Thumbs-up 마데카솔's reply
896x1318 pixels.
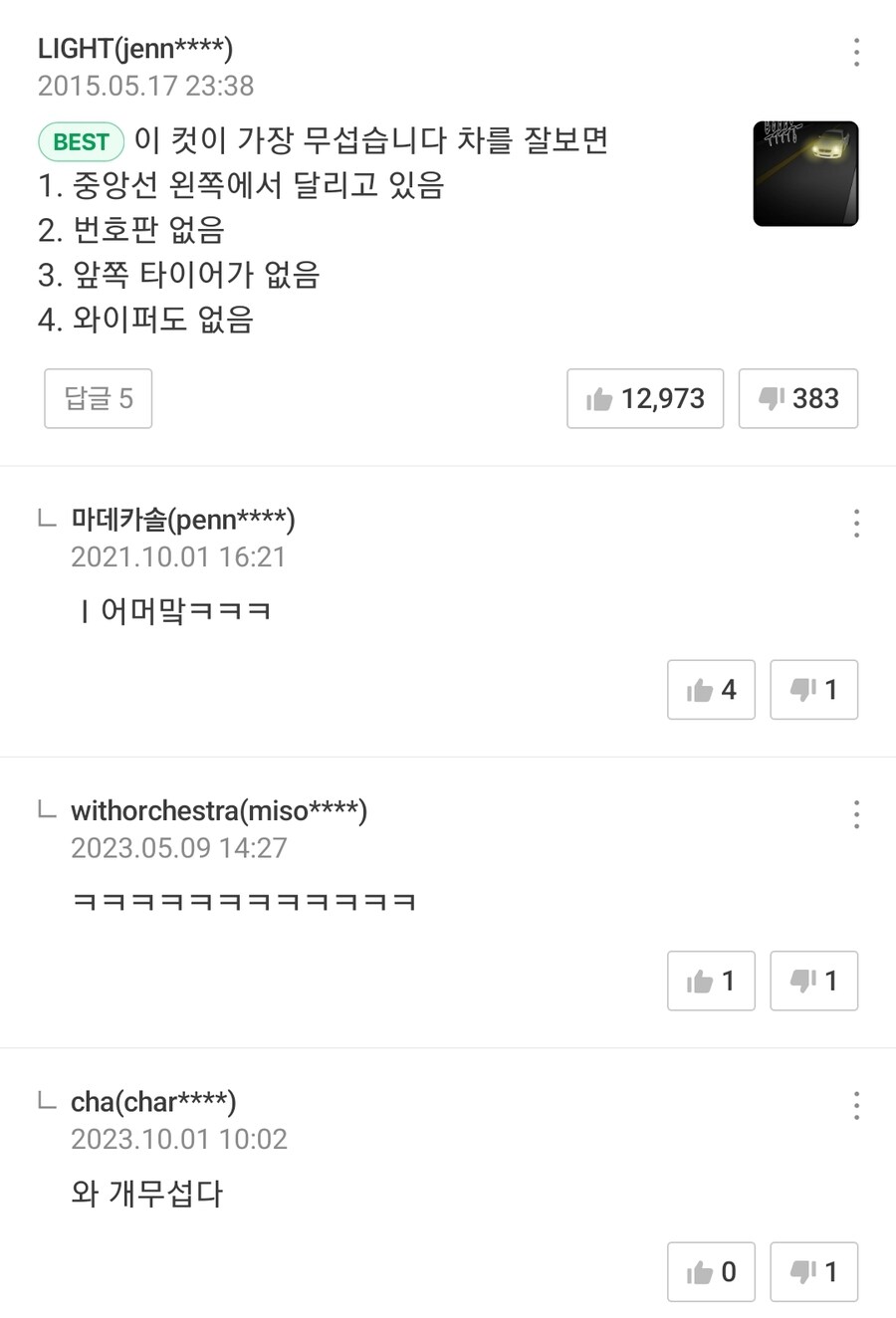tap(711, 689)
